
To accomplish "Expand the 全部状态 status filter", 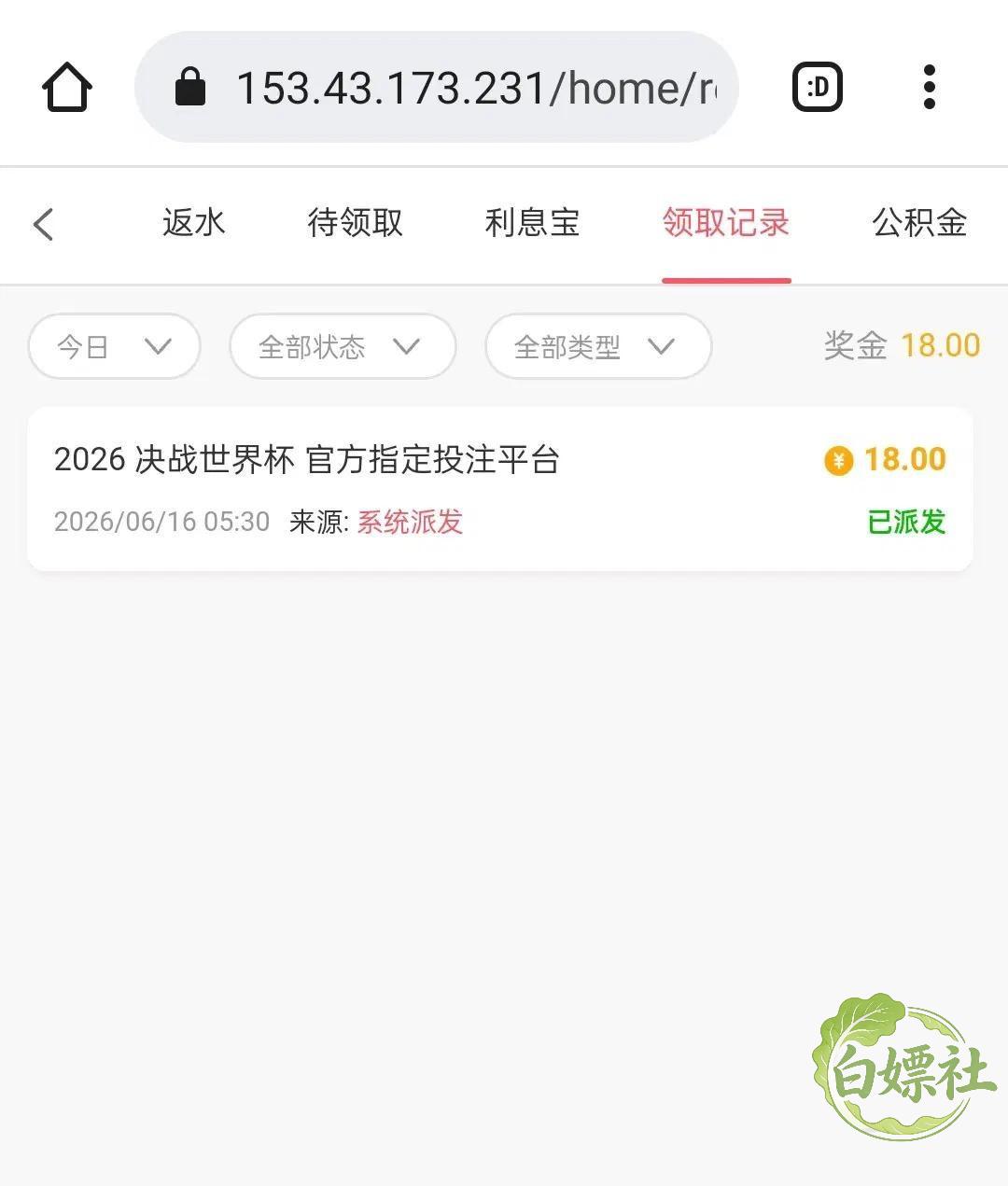I will point(343,346).
